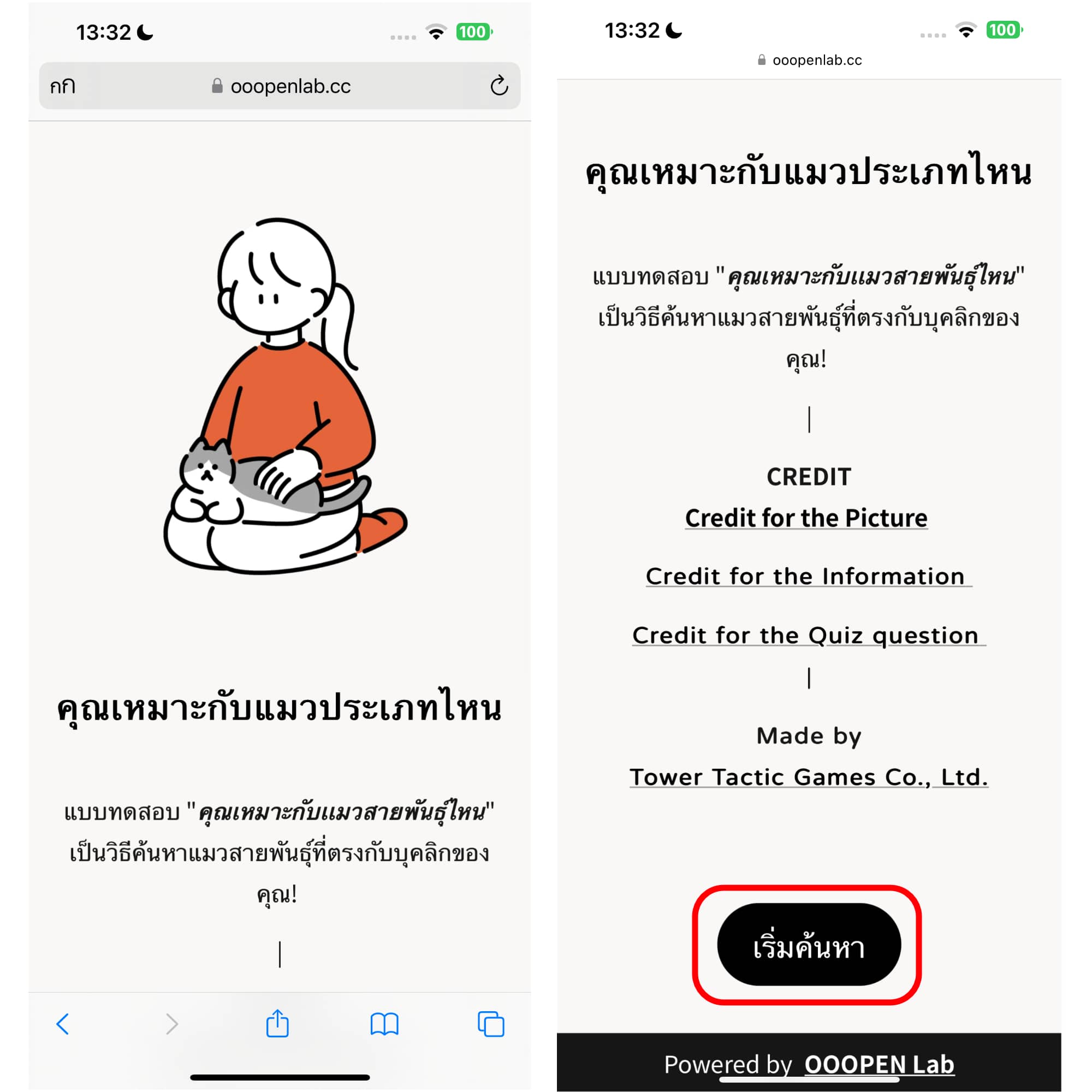
Task: Open the Credit for the Picture link
Action: tap(806, 518)
